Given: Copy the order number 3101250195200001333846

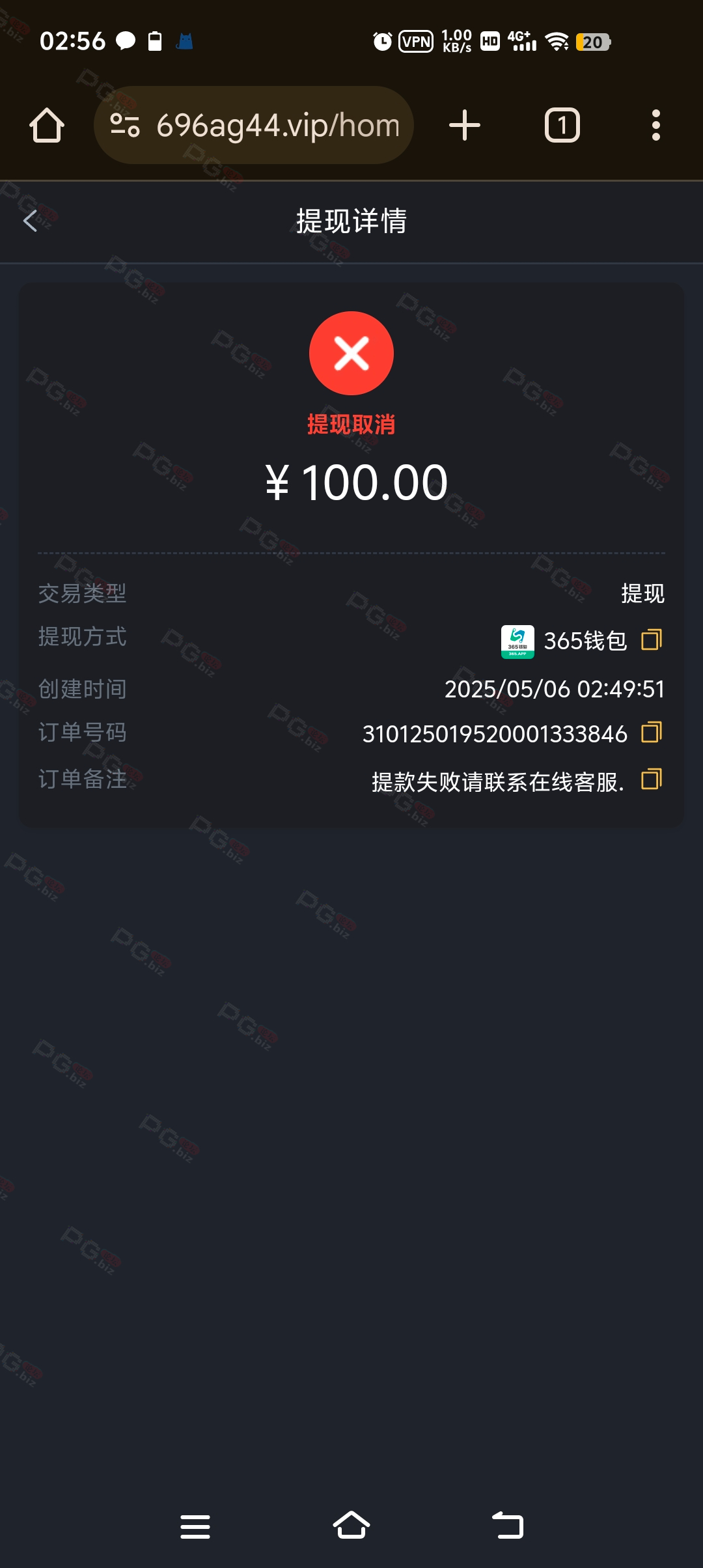Looking at the screenshot, I should tap(652, 732).
